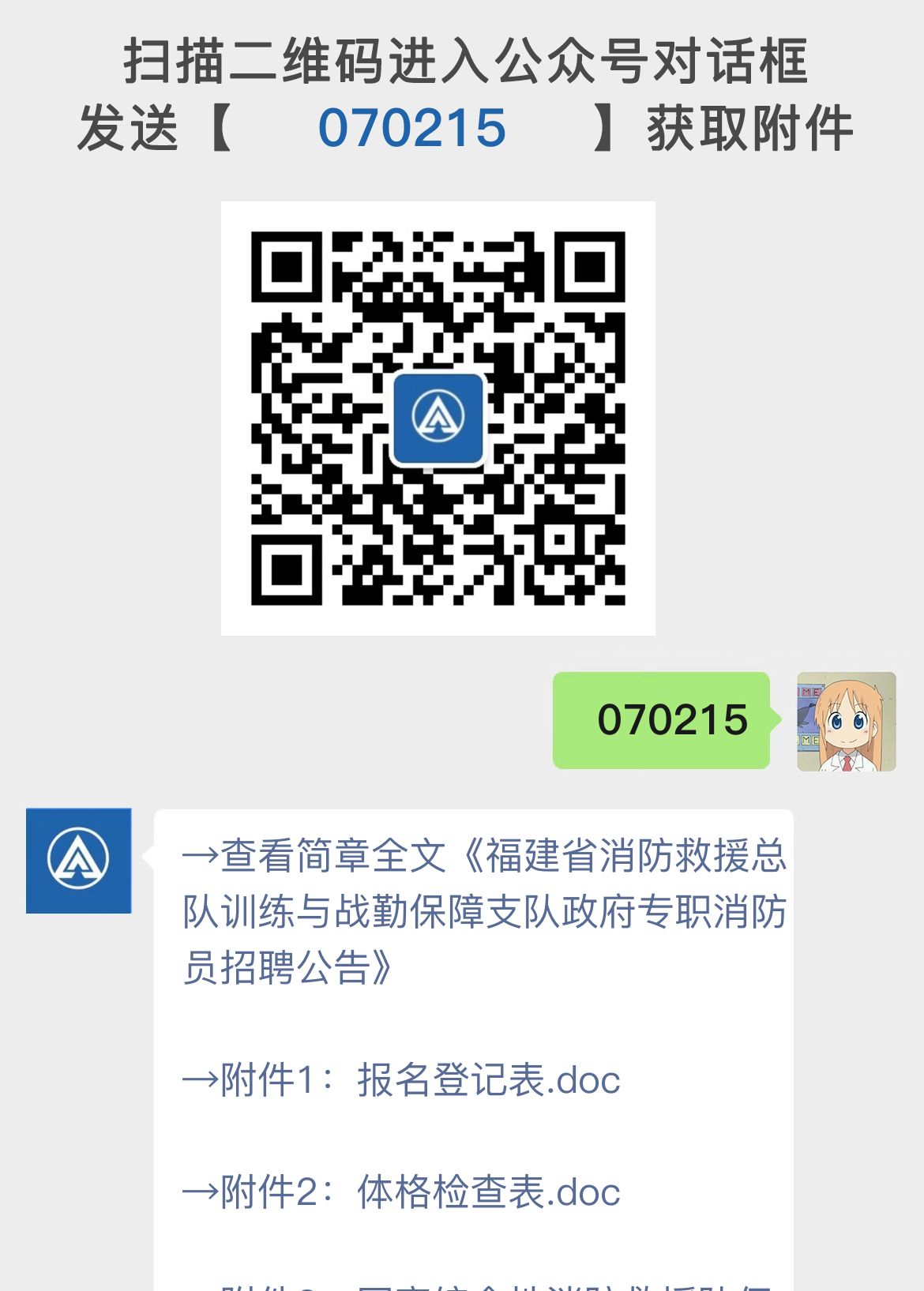Click the arrow before 附件1

[x=200, y=1078]
